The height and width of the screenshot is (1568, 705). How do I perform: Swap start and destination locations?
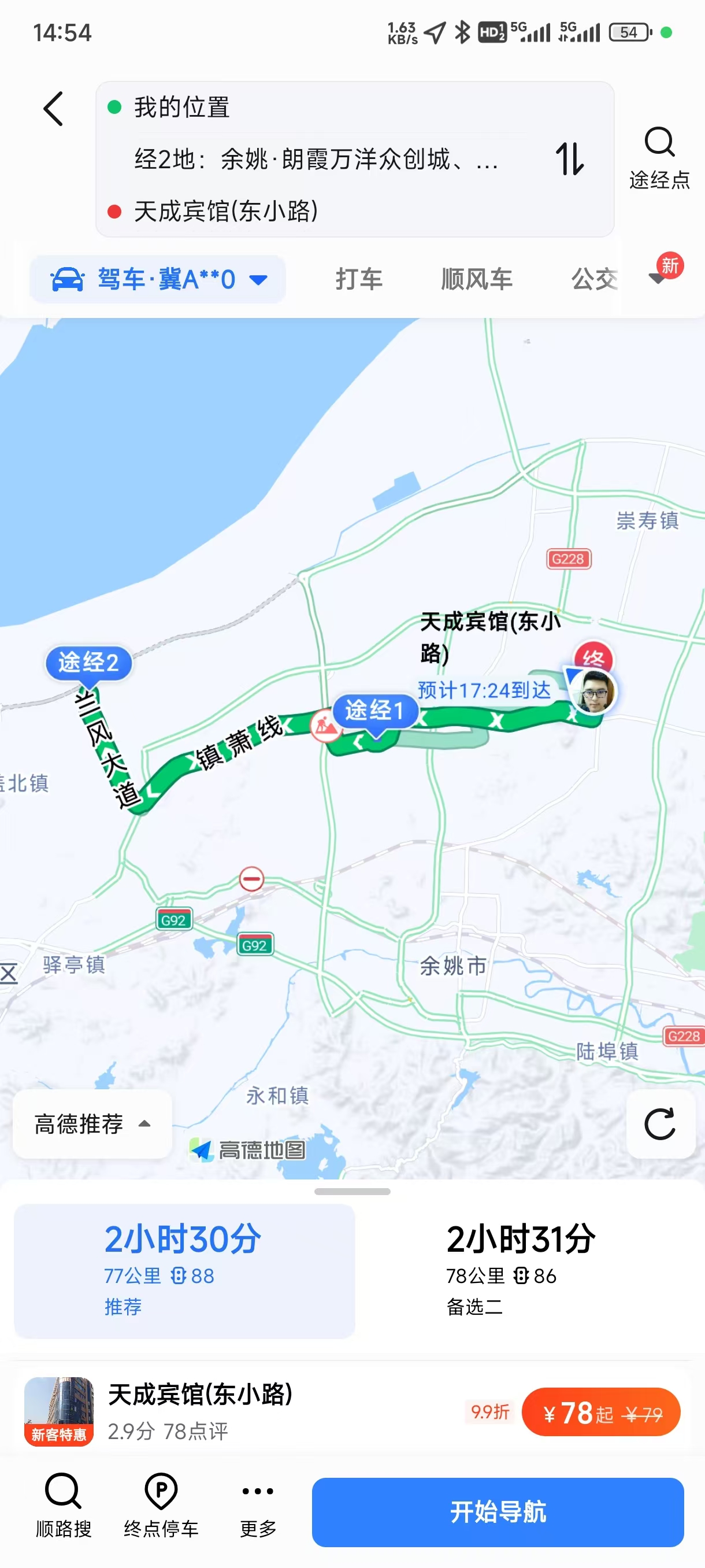(569, 159)
